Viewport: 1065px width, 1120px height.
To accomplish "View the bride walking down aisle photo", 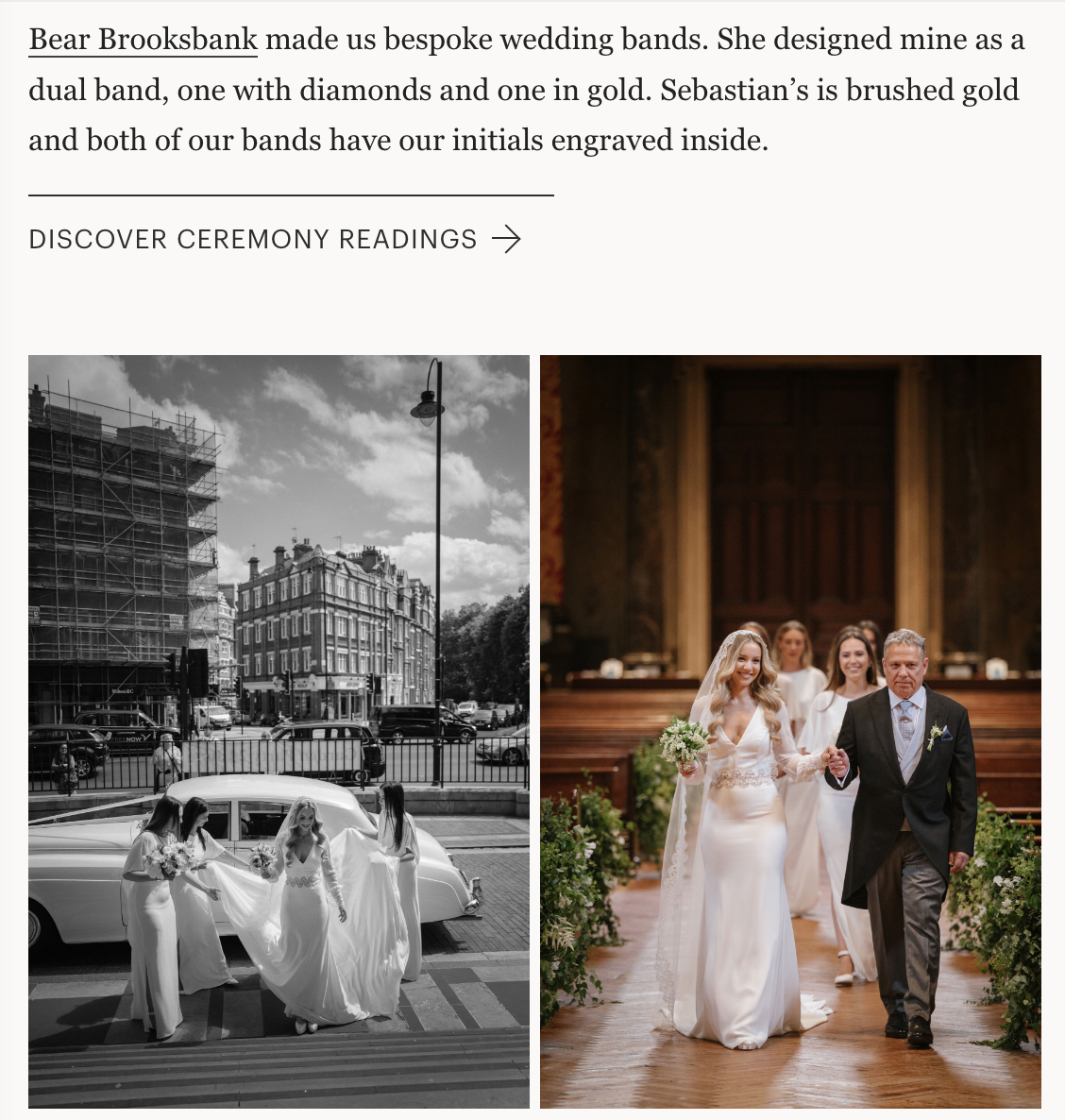I will point(790,732).
